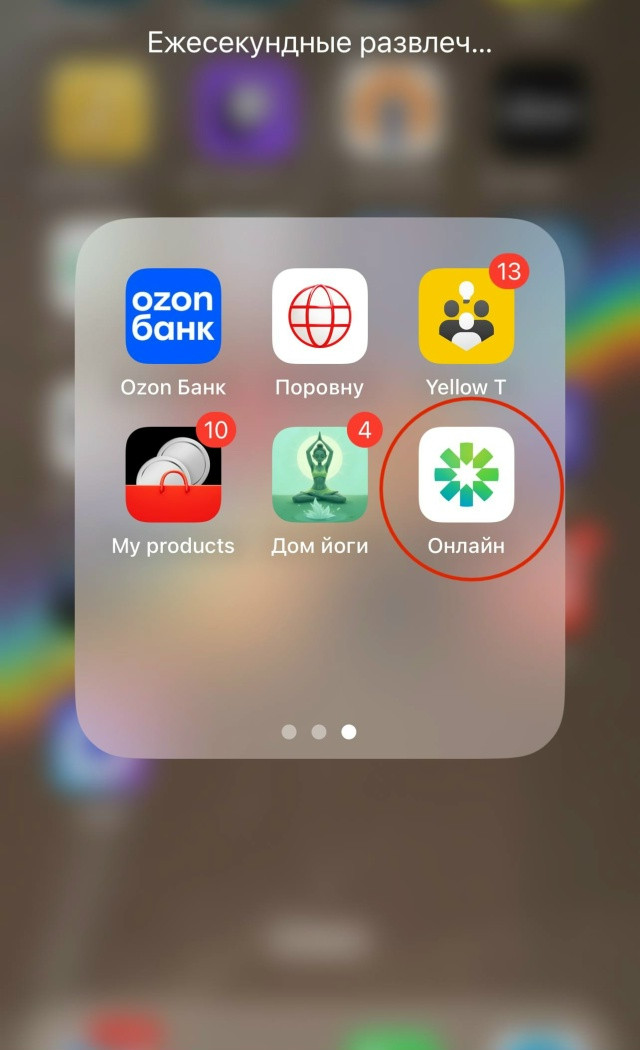Open the Онлайн app
Image resolution: width=640 pixels, height=1050 pixels.
(x=467, y=475)
